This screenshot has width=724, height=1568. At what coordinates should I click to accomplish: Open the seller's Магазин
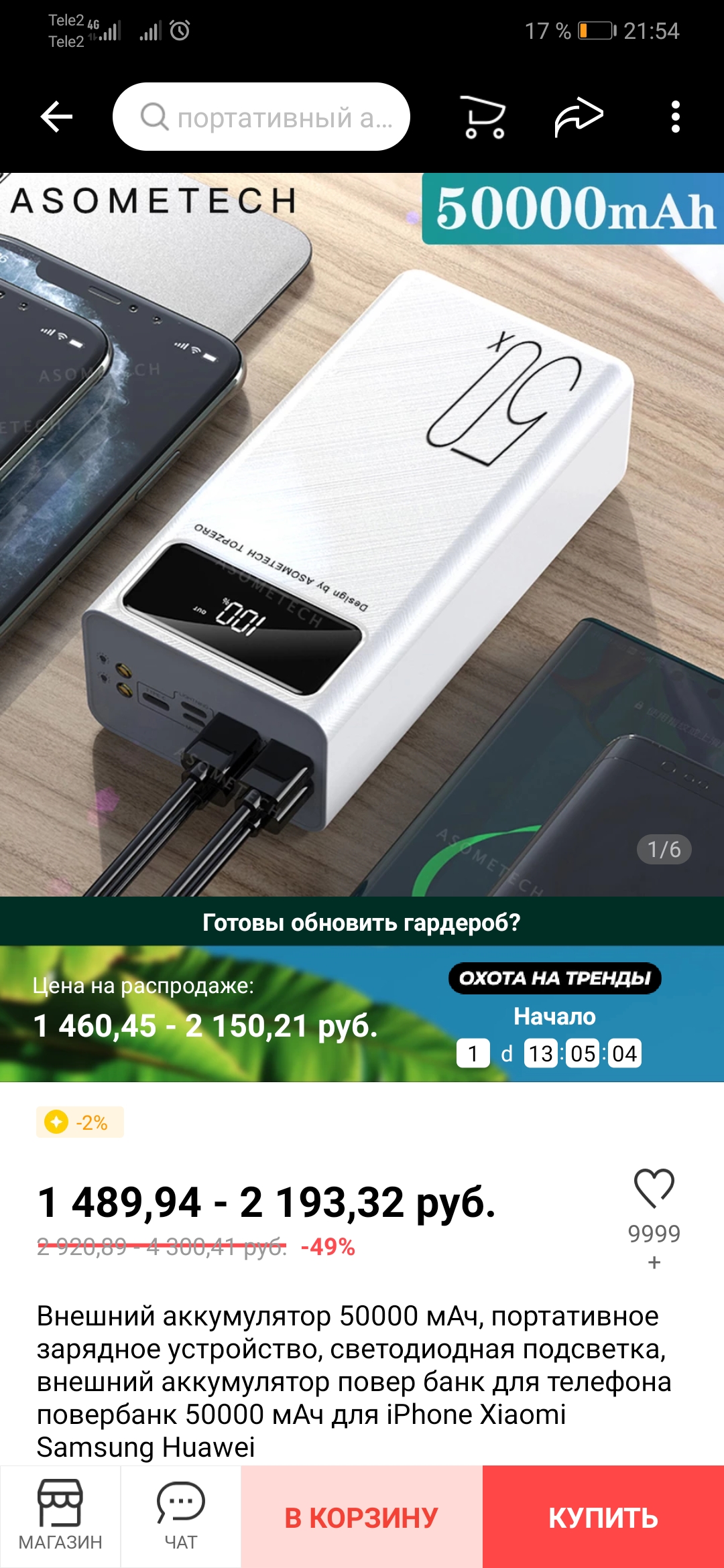click(x=60, y=1516)
